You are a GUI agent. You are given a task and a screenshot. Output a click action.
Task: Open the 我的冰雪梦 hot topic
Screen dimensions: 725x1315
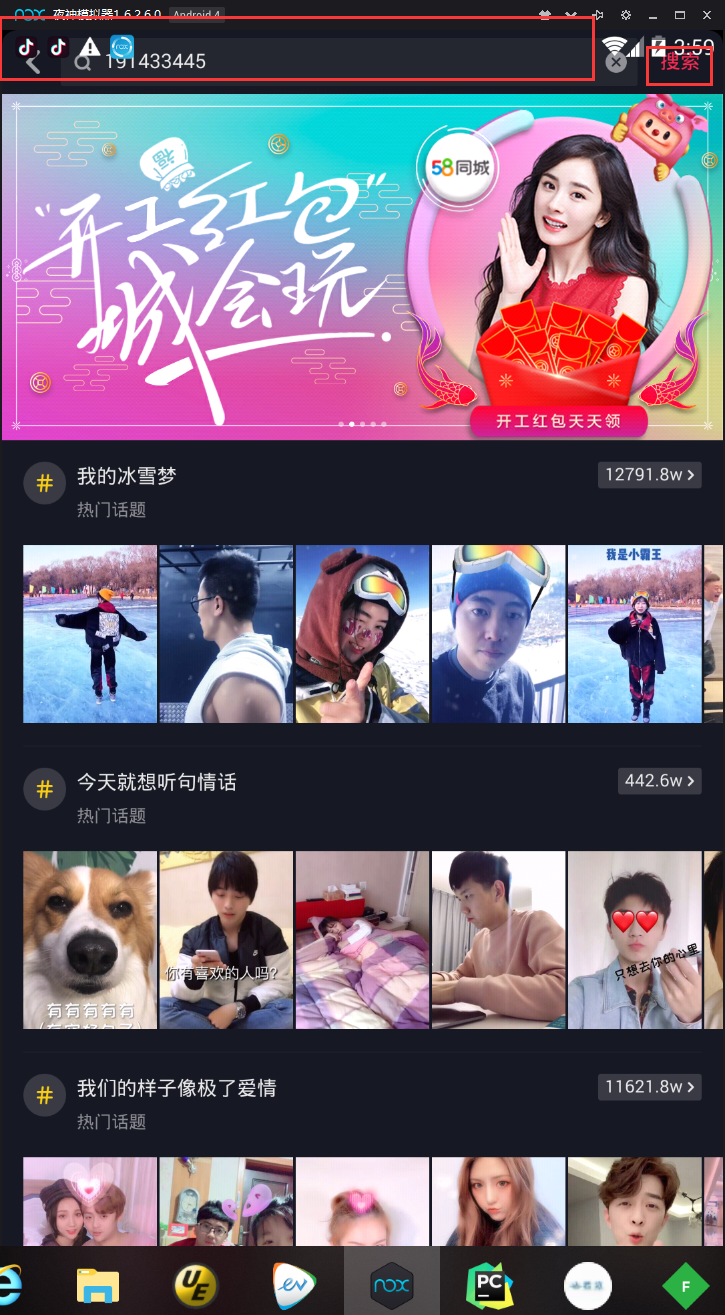pyautogui.click(x=127, y=476)
